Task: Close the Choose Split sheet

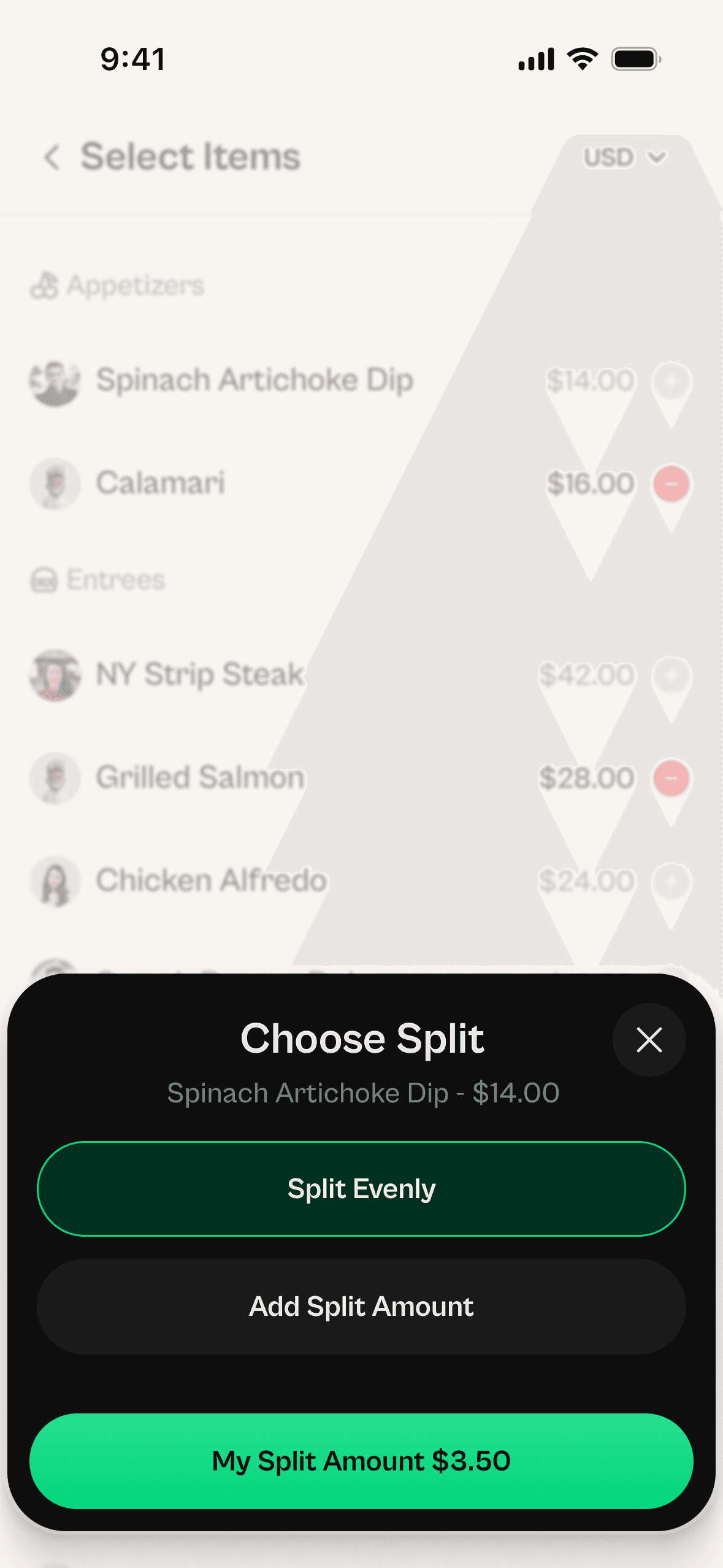Action: tap(649, 1040)
